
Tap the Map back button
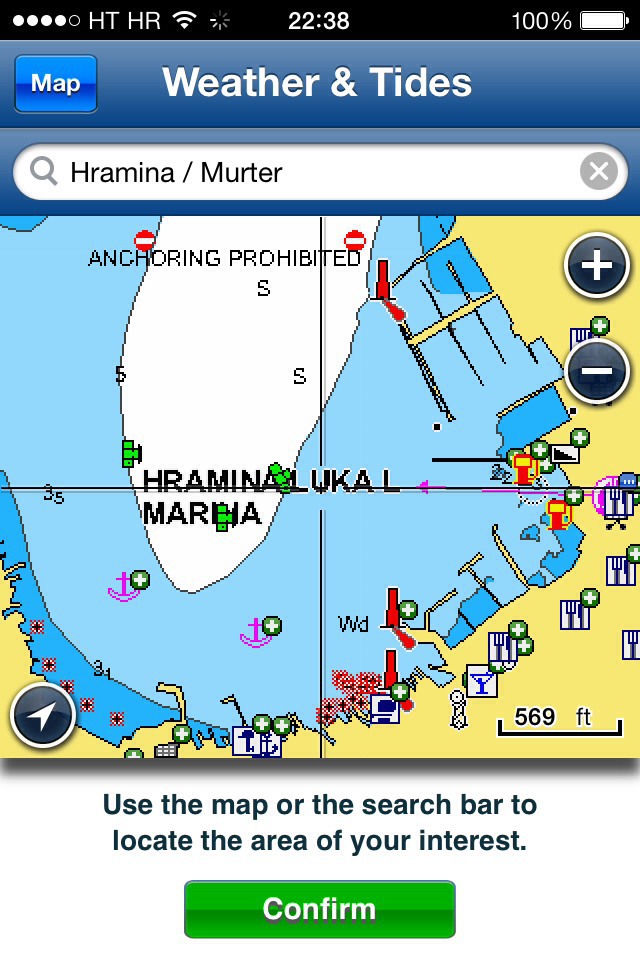(55, 83)
